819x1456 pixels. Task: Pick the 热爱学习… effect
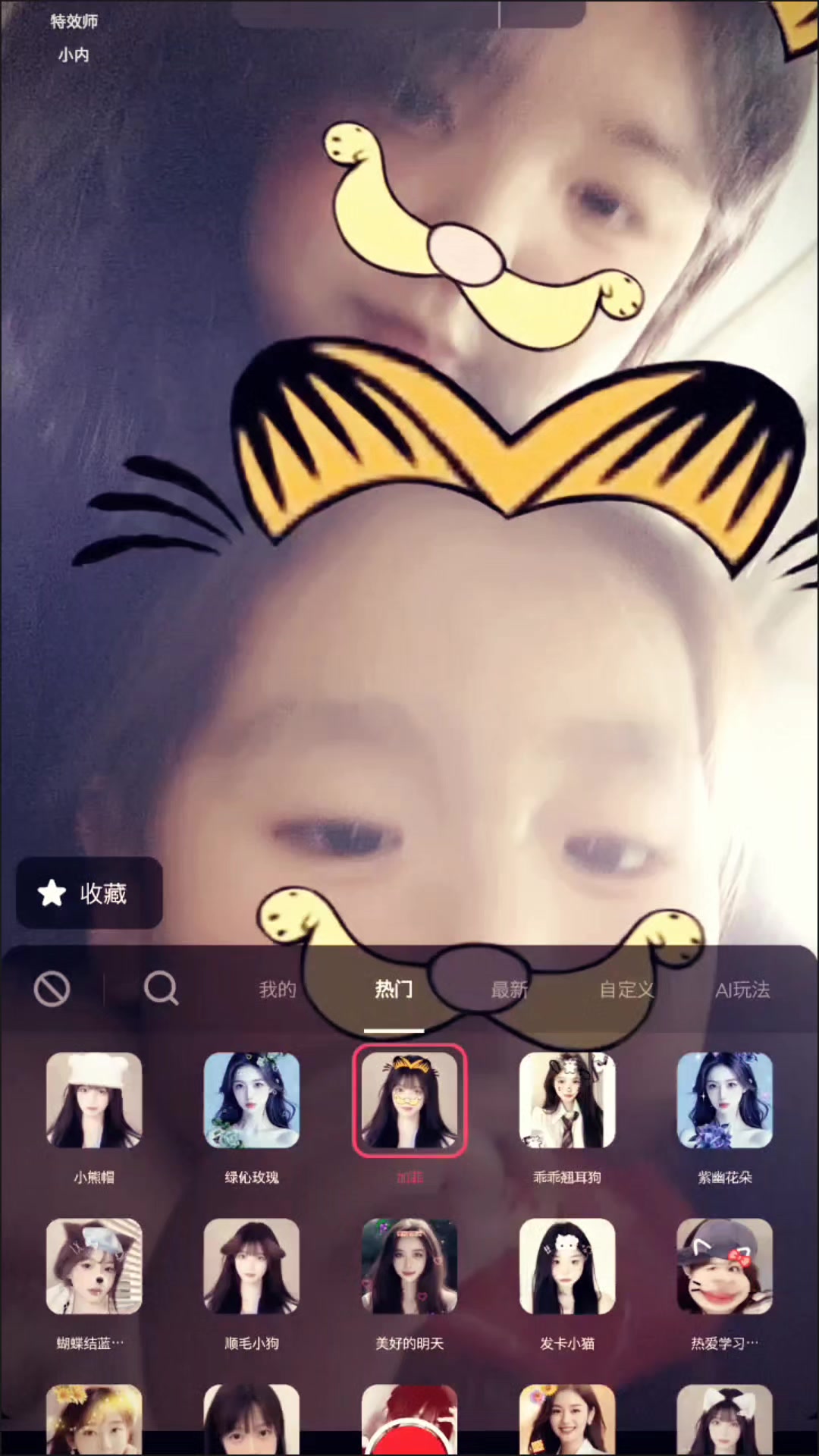[x=725, y=1266]
